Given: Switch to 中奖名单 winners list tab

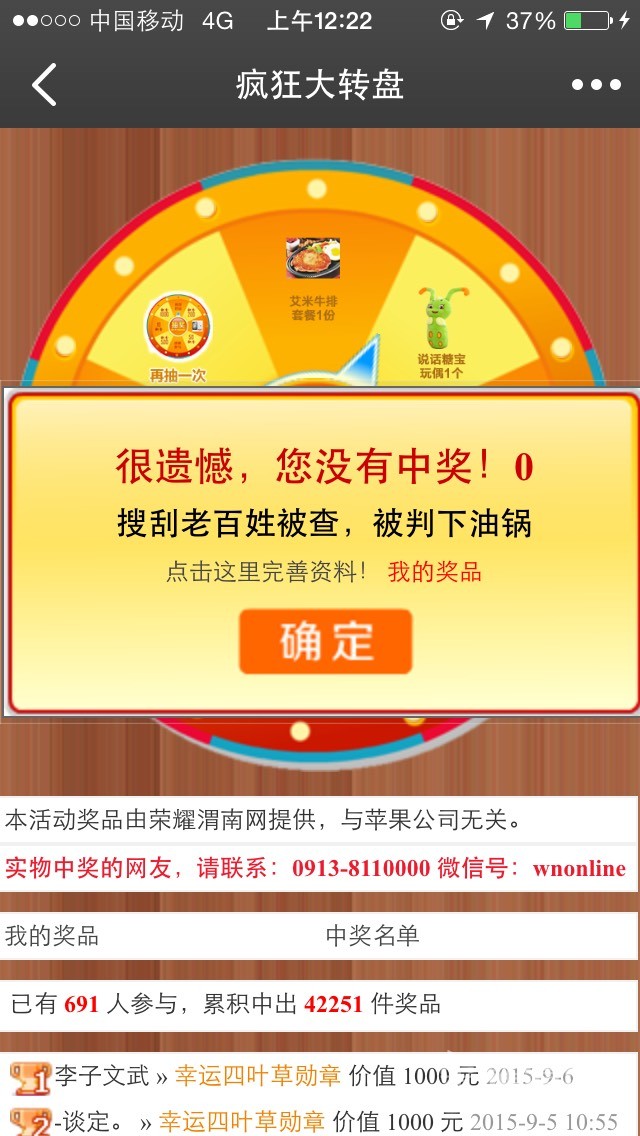Looking at the screenshot, I should click(372, 936).
